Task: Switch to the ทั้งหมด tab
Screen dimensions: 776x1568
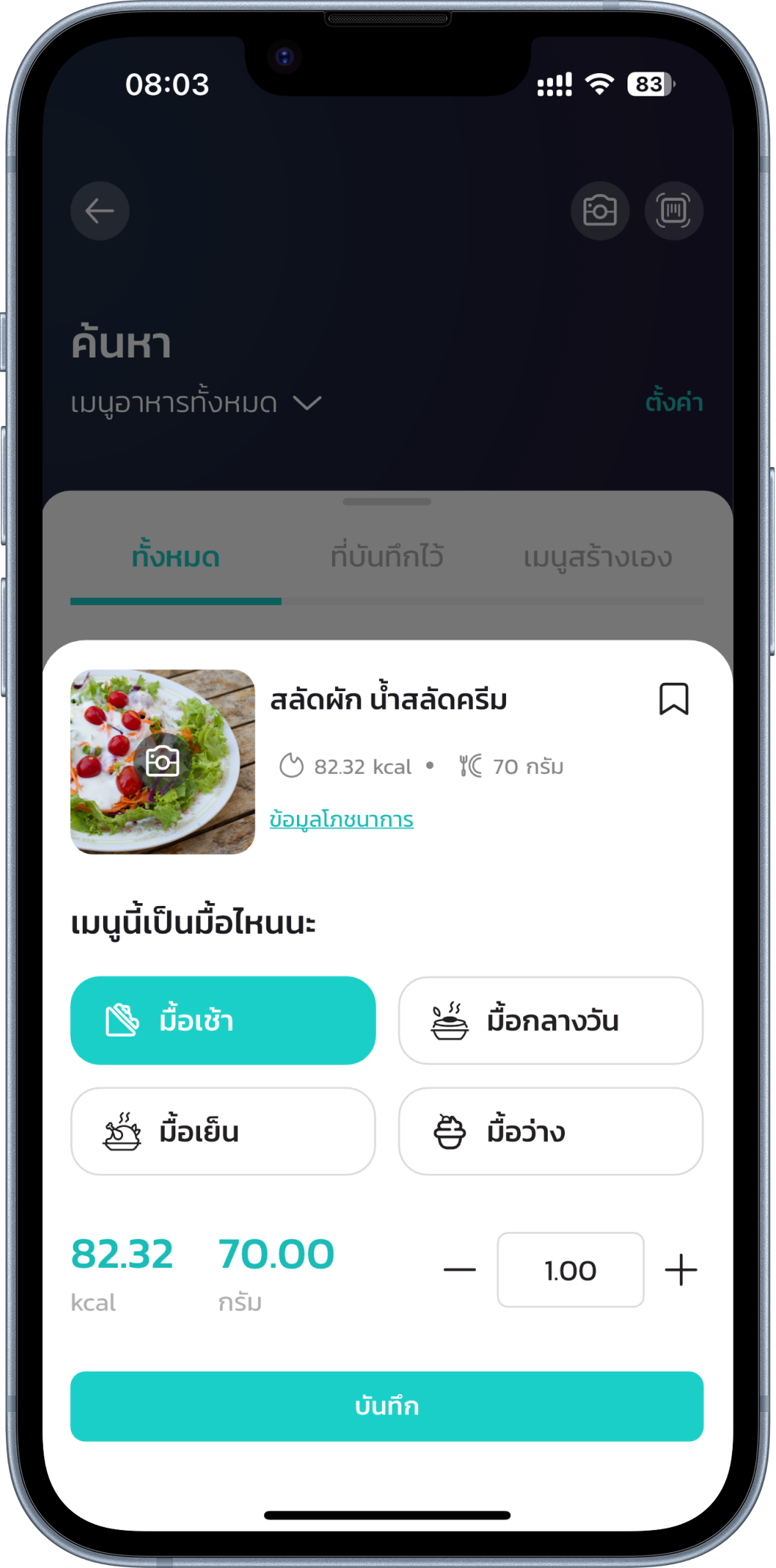Action: click(x=175, y=557)
